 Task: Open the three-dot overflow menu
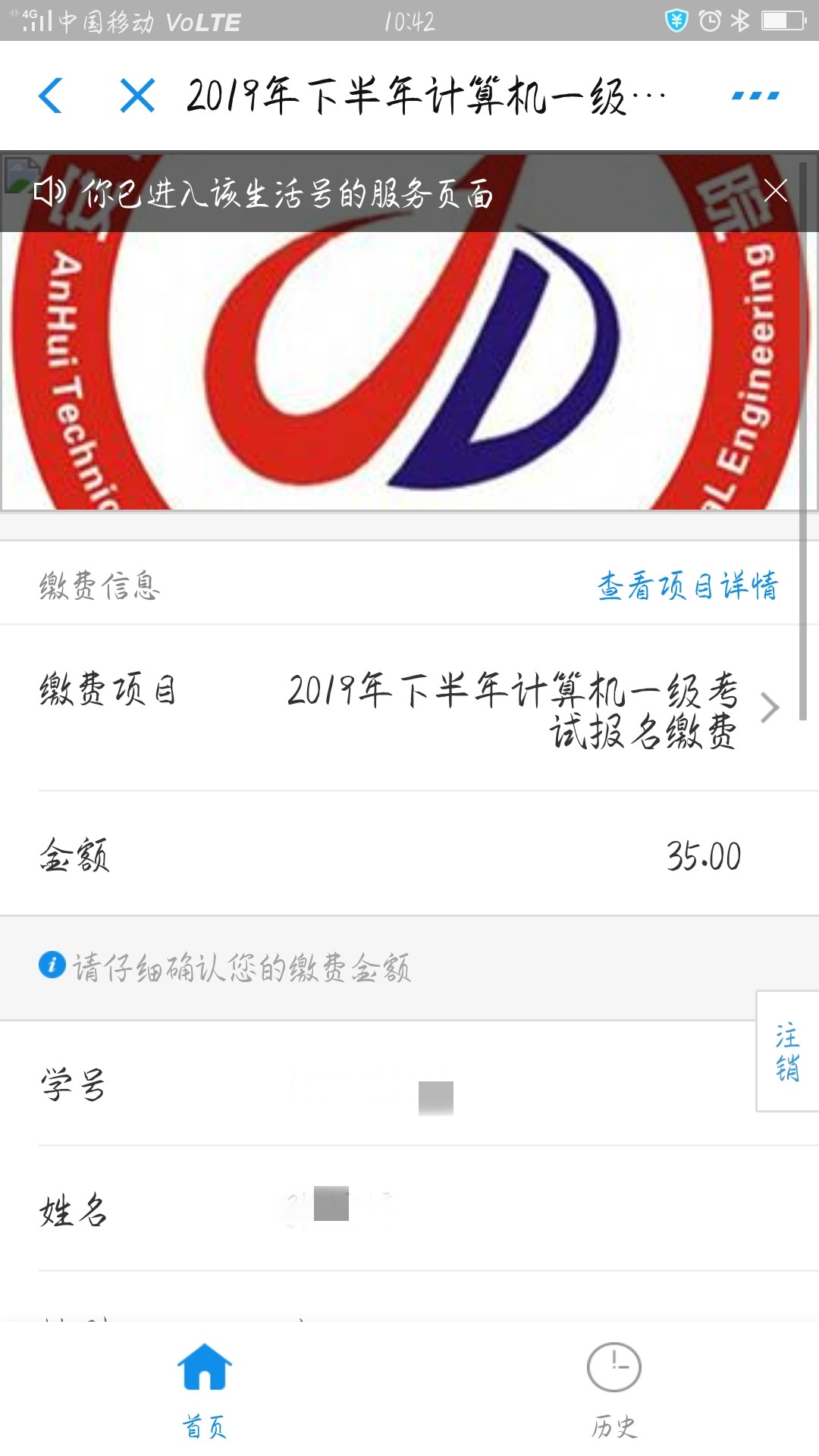(755, 96)
